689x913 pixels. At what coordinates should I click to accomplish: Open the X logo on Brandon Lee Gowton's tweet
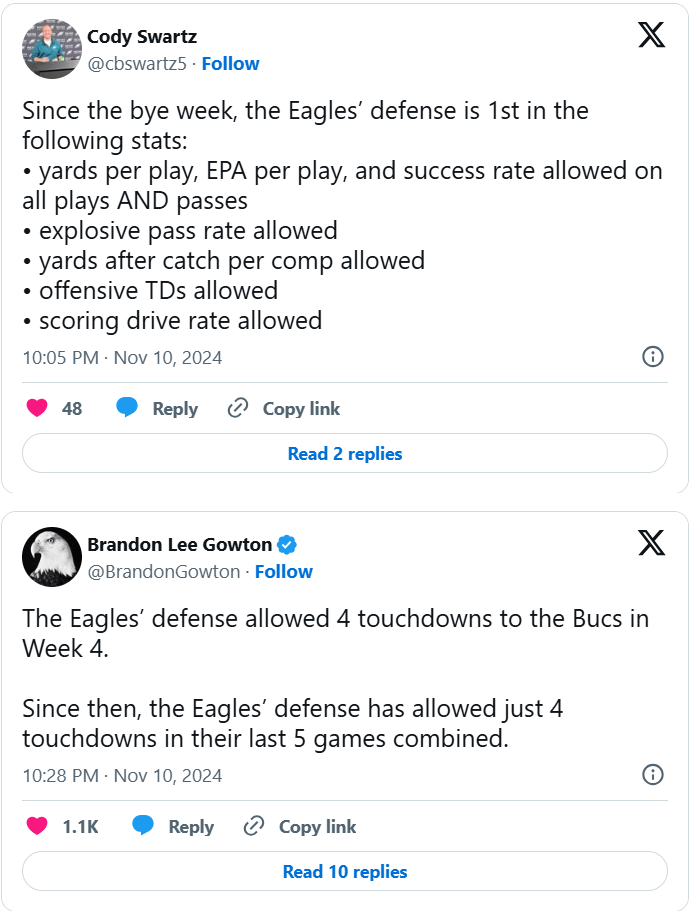coord(651,542)
